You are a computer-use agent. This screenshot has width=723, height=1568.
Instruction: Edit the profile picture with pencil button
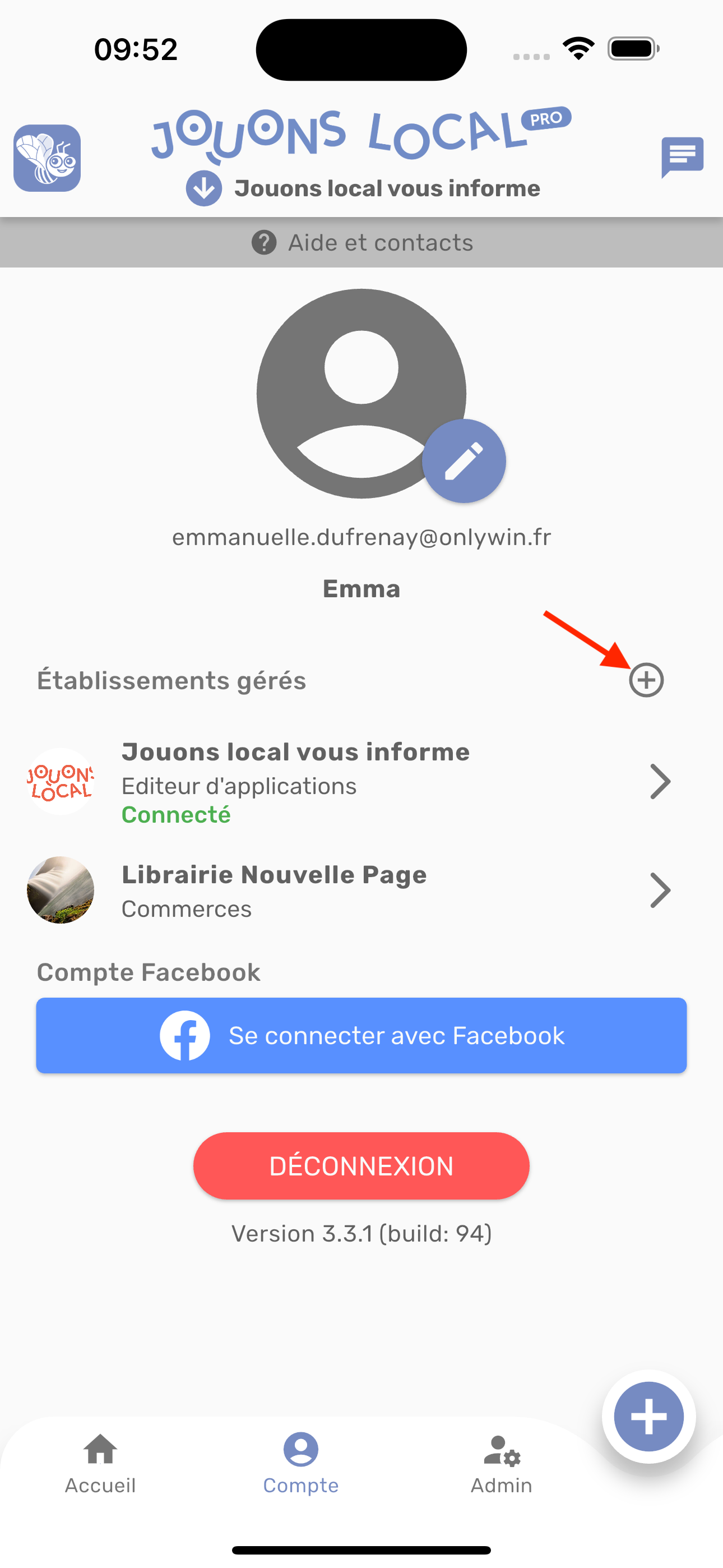pos(464,462)
